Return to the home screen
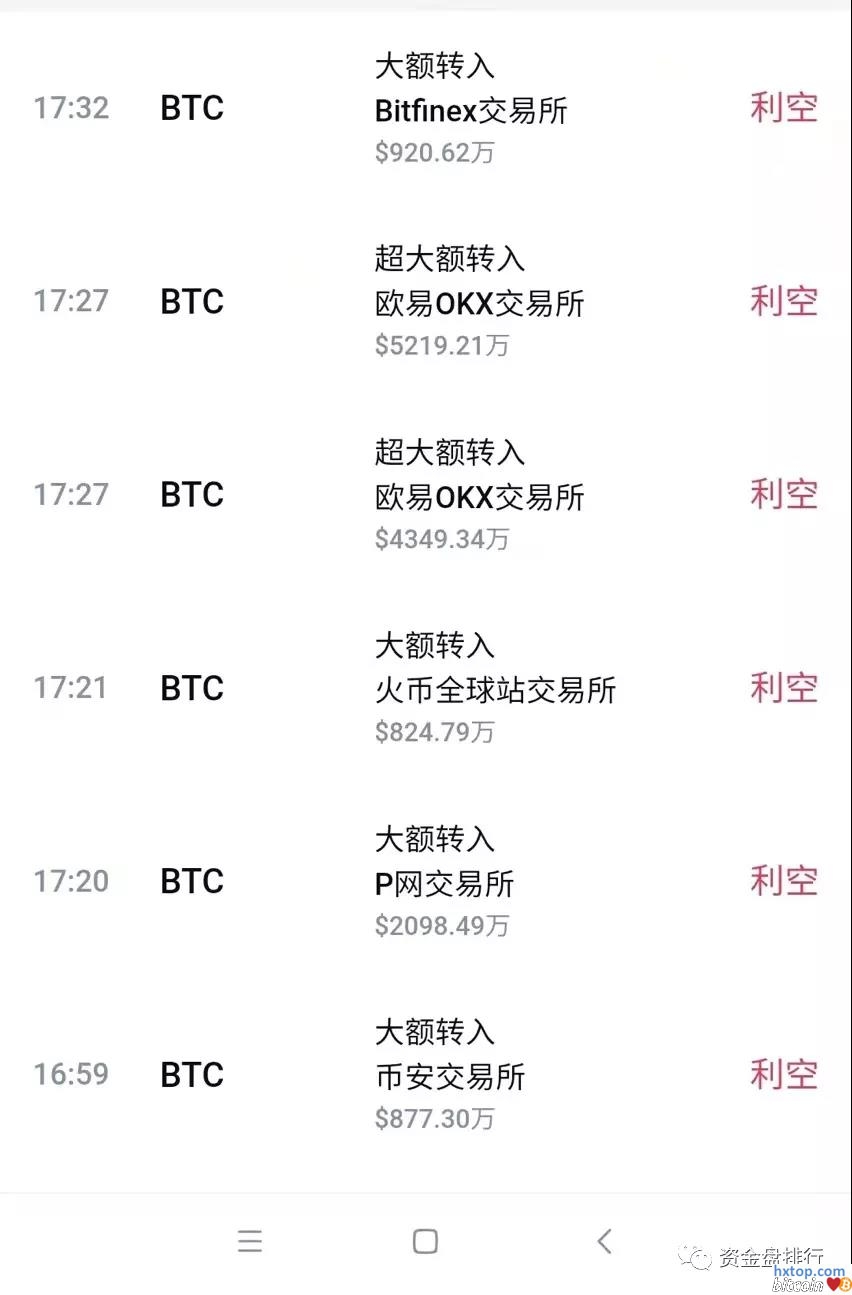852x1295 pixels. coord(425,1241)
